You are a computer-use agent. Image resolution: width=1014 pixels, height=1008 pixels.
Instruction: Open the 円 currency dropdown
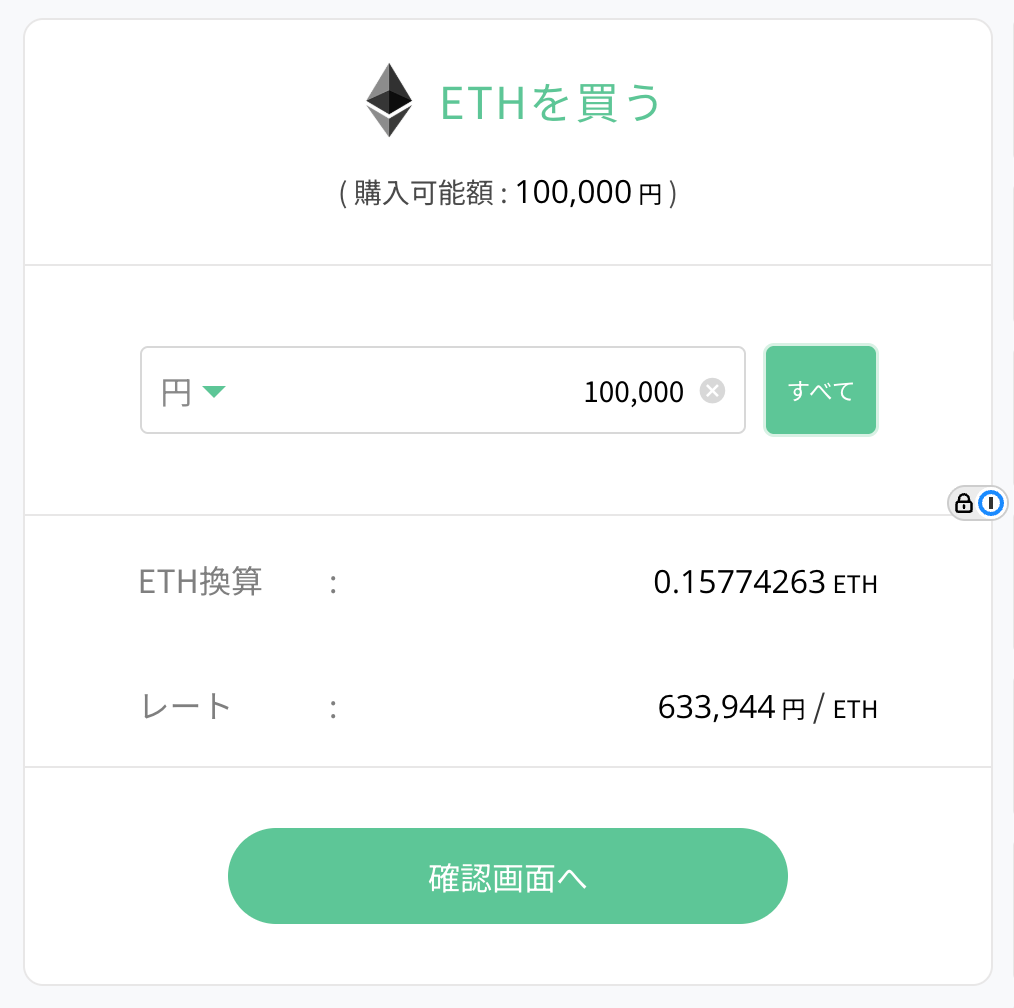point(194,391)
